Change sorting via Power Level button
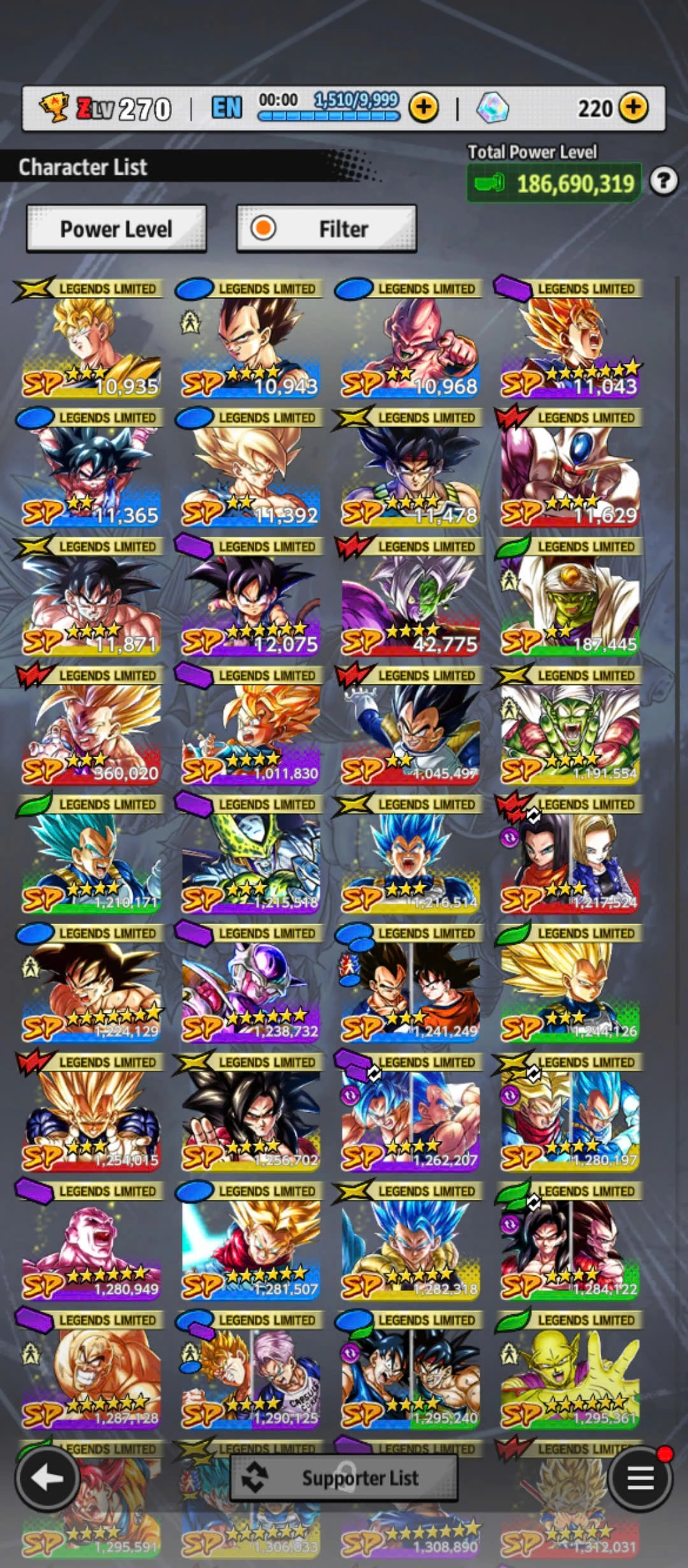This screenshot has width=688, height=1568. click(116, 229)
